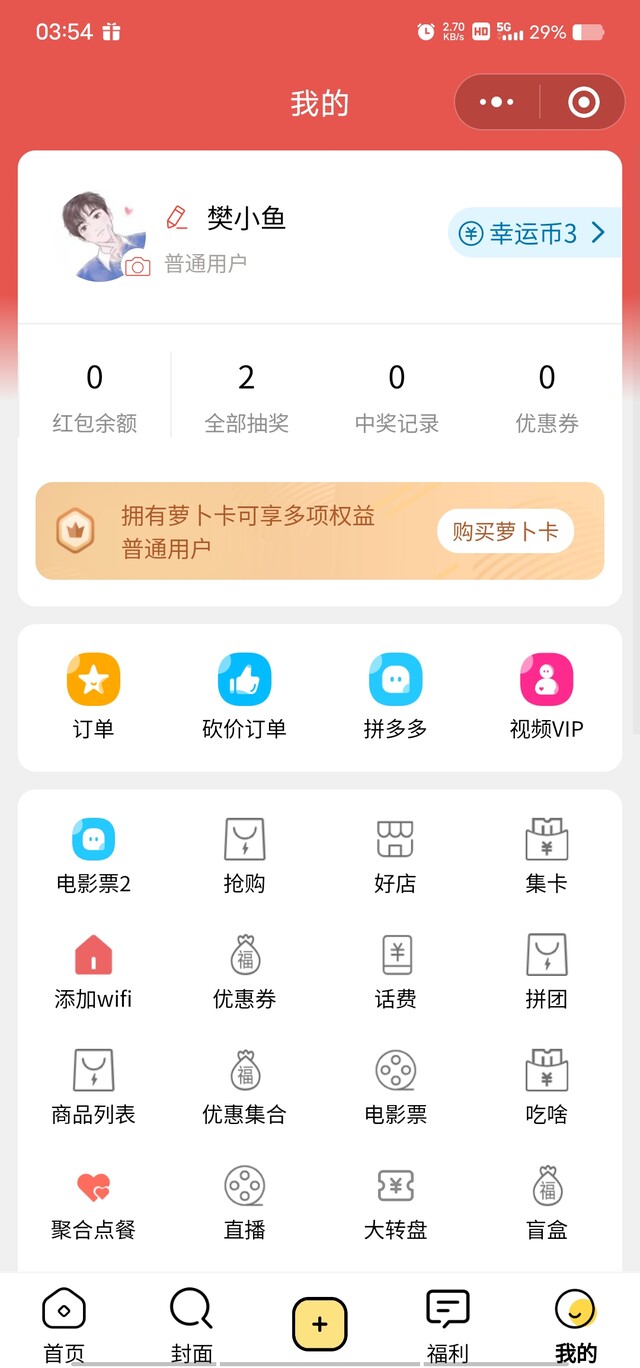Close the mini program via the circle icon
This screenshot has width=640, height=1368.
[x=583, y=102]
